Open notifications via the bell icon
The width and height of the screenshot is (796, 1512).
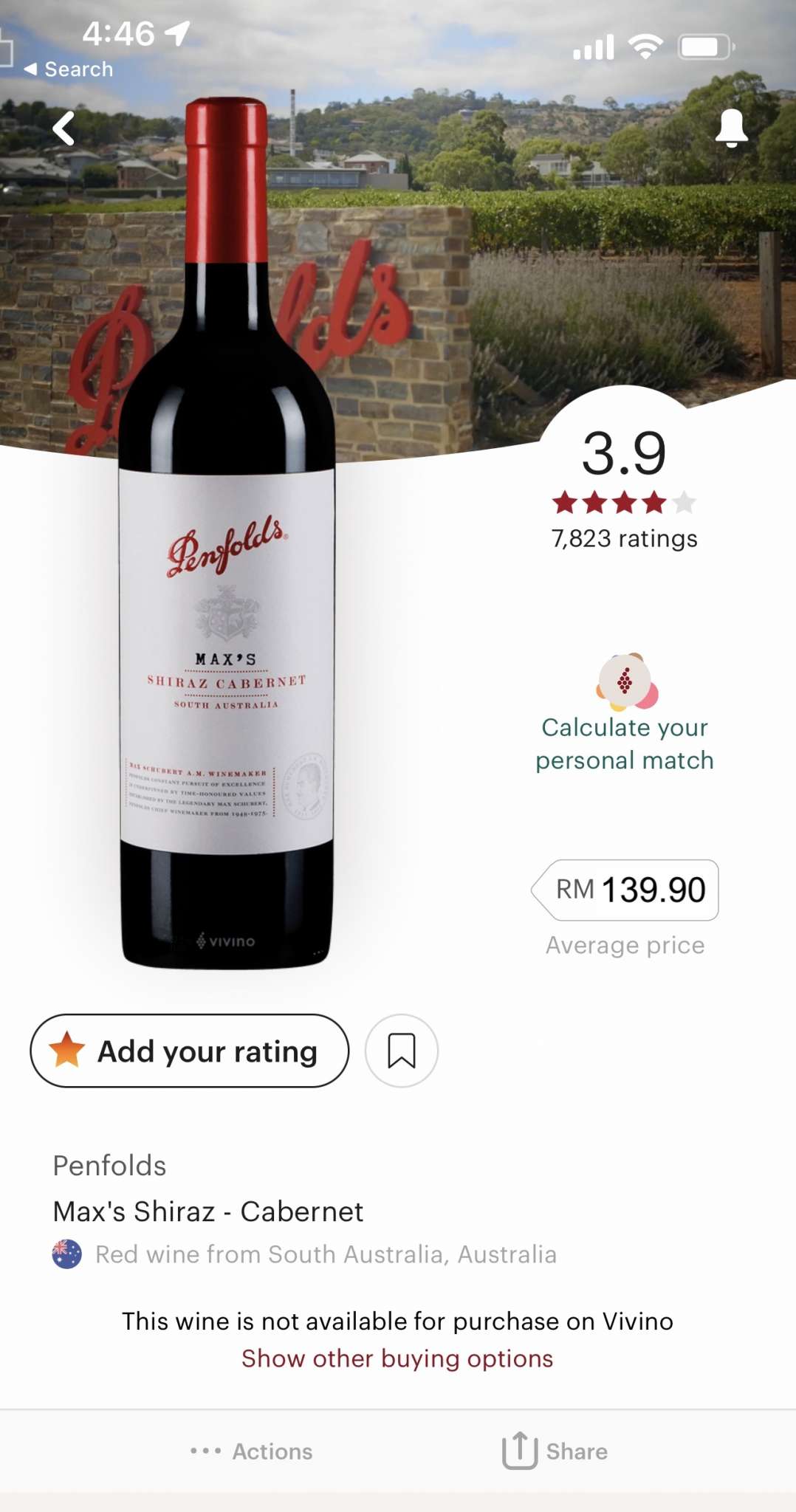732,127
